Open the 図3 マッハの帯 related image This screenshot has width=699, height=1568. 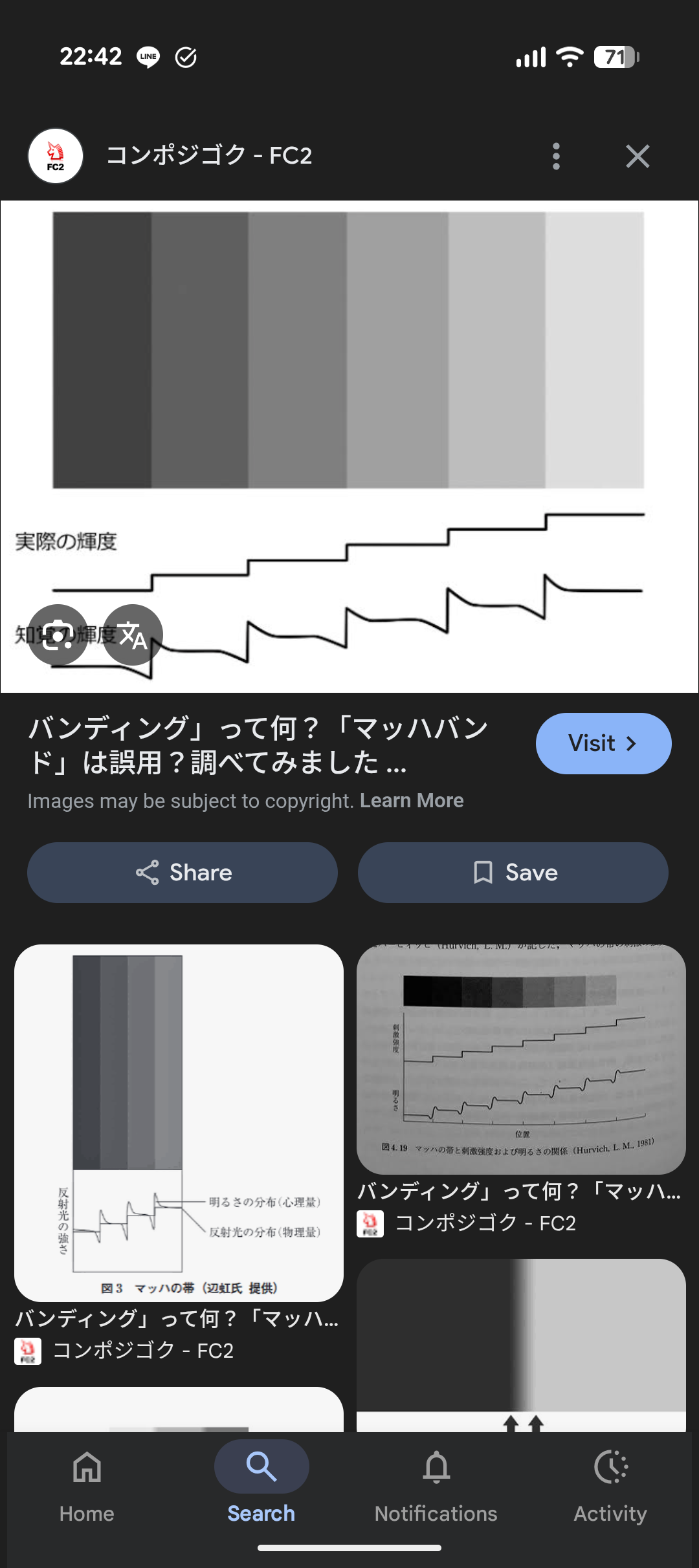[x=179, y=1122]
